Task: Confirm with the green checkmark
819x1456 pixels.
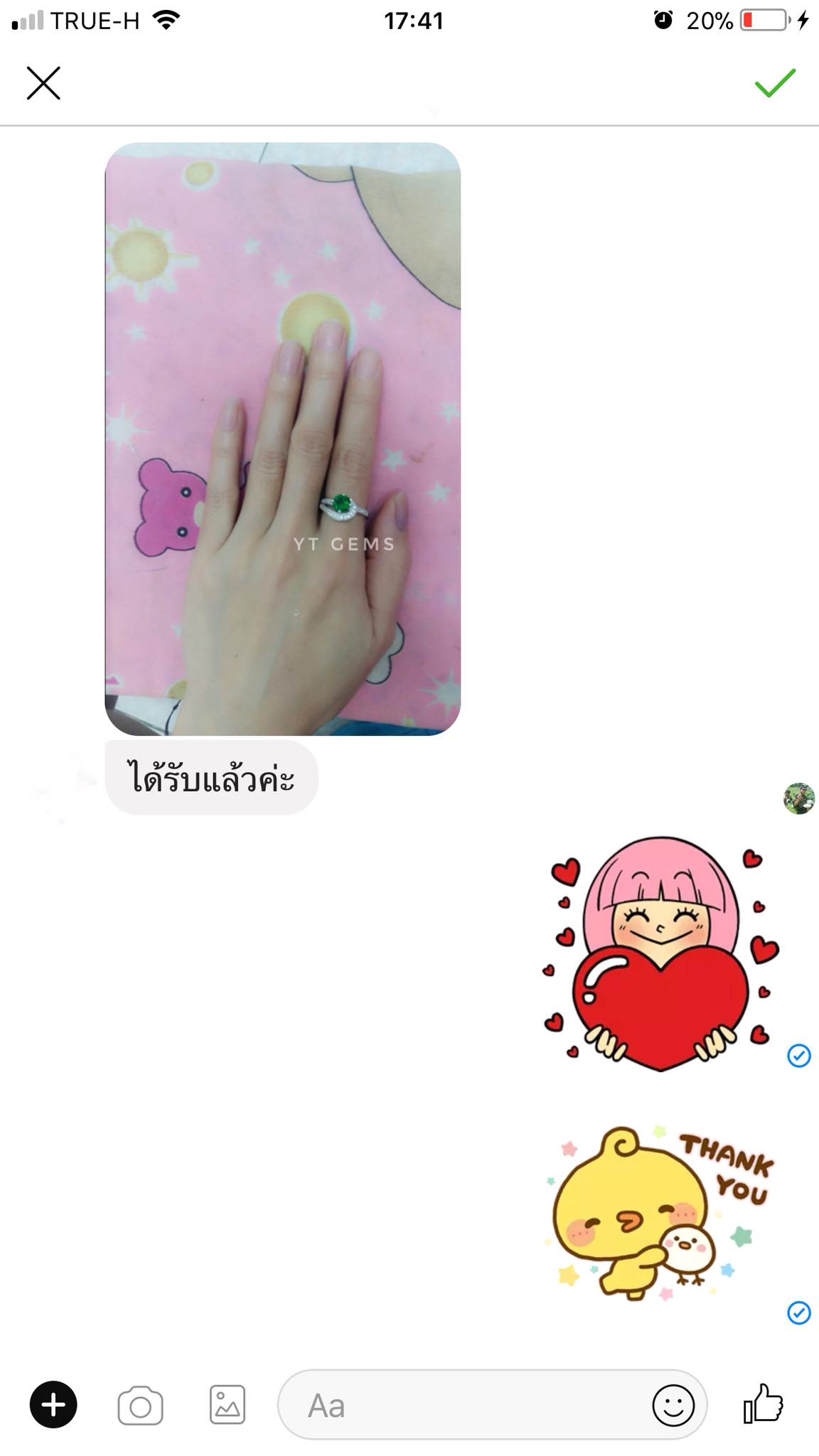Action: [775, 83]
